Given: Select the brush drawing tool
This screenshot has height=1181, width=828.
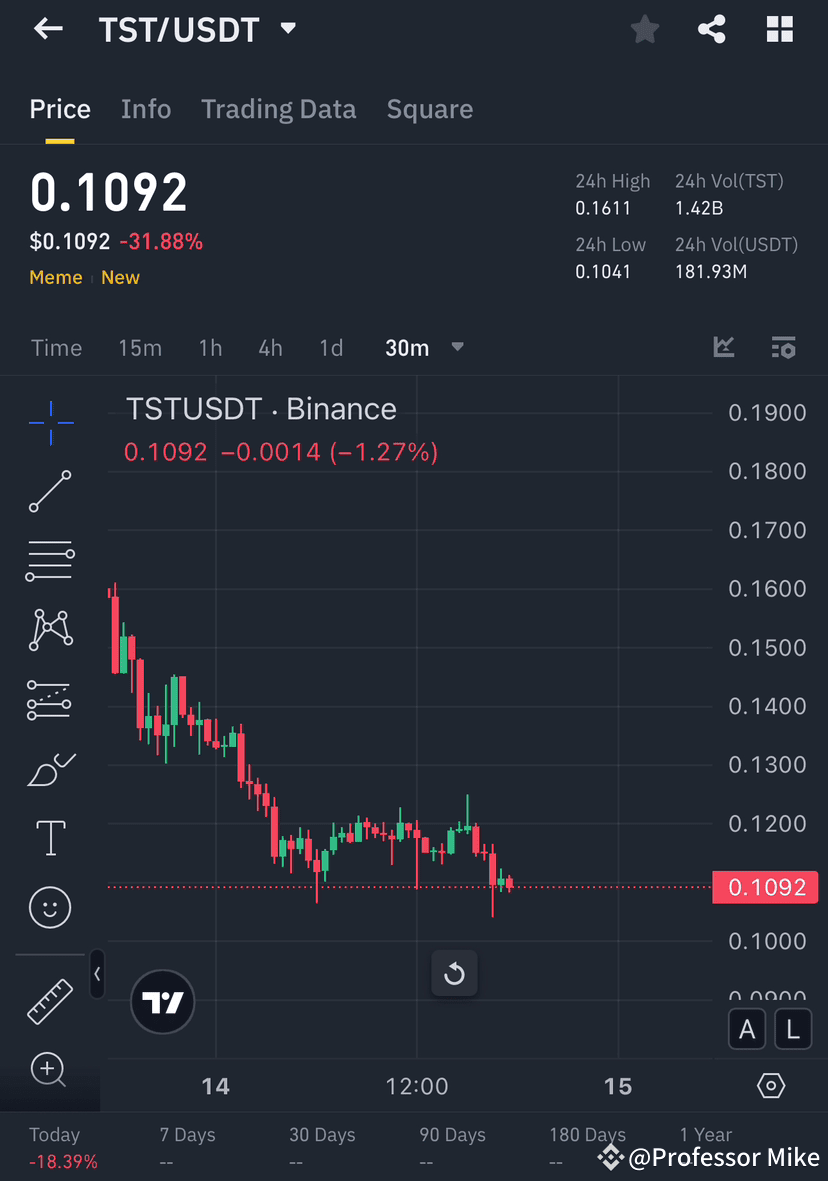Looking at the screenshot, I should (x=50, y=768).
